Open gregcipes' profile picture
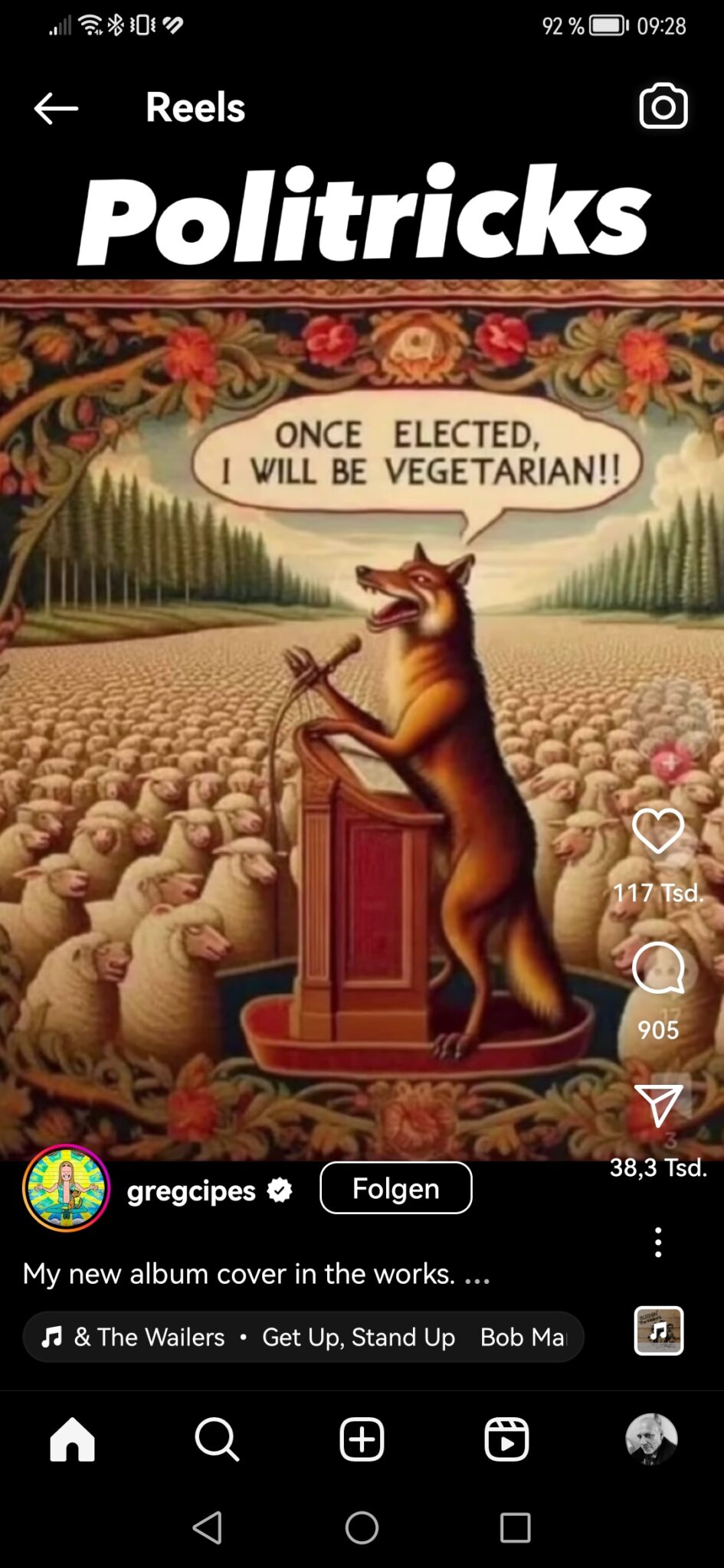 coord(67,1188)
